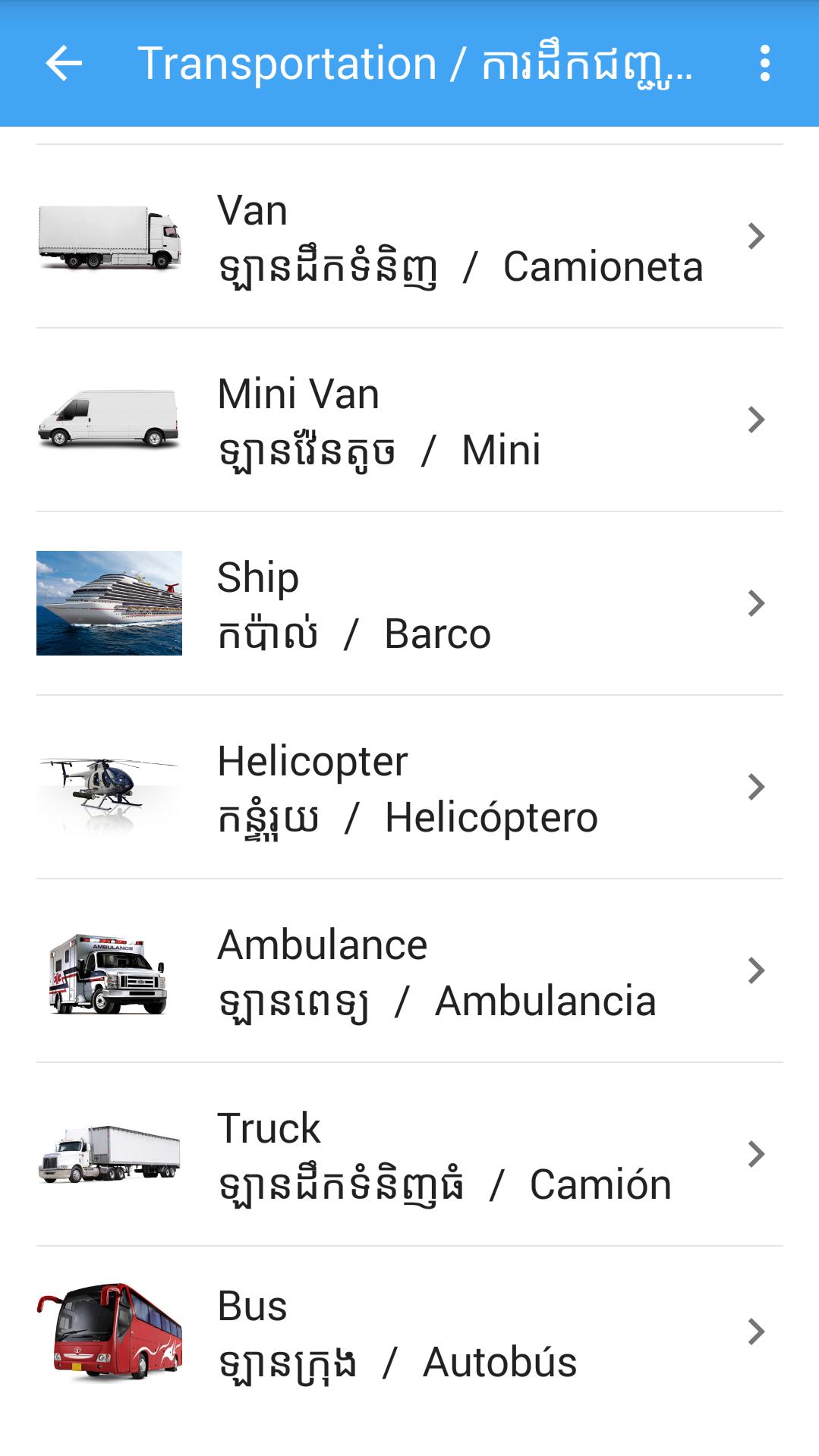Open the Van entry
This screenshot has width=819, height=1456.
click(x=410, y=237)
